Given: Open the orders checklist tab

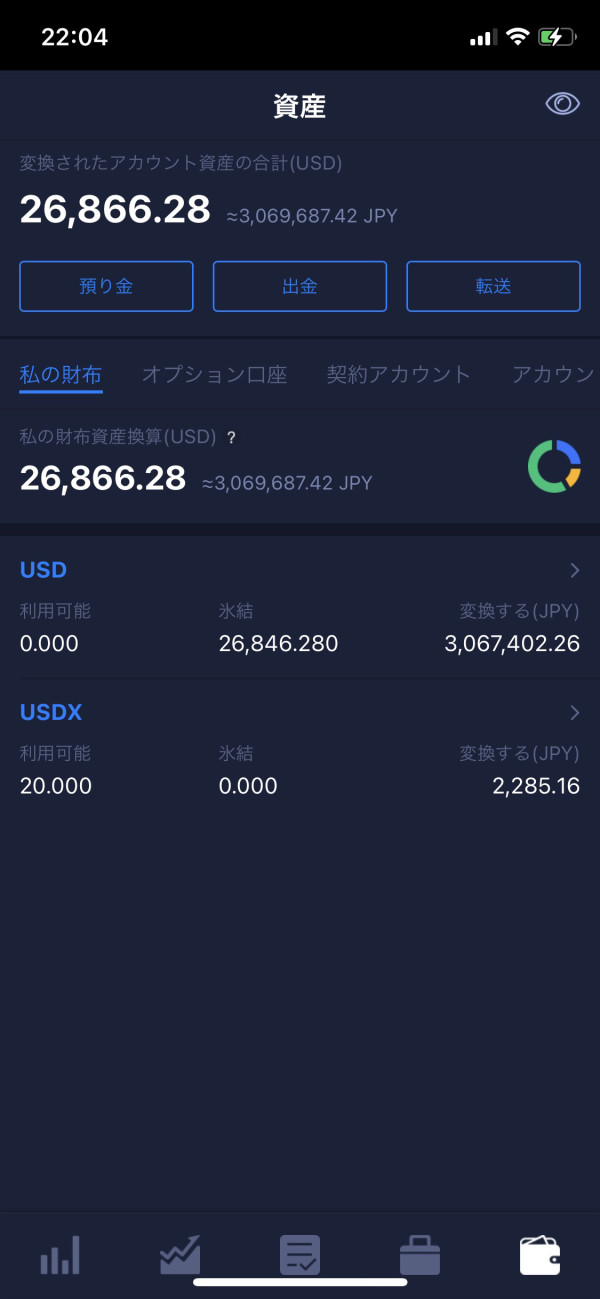Looking at the screenshot, I should pyautogui.click(x=300, y=1254).
